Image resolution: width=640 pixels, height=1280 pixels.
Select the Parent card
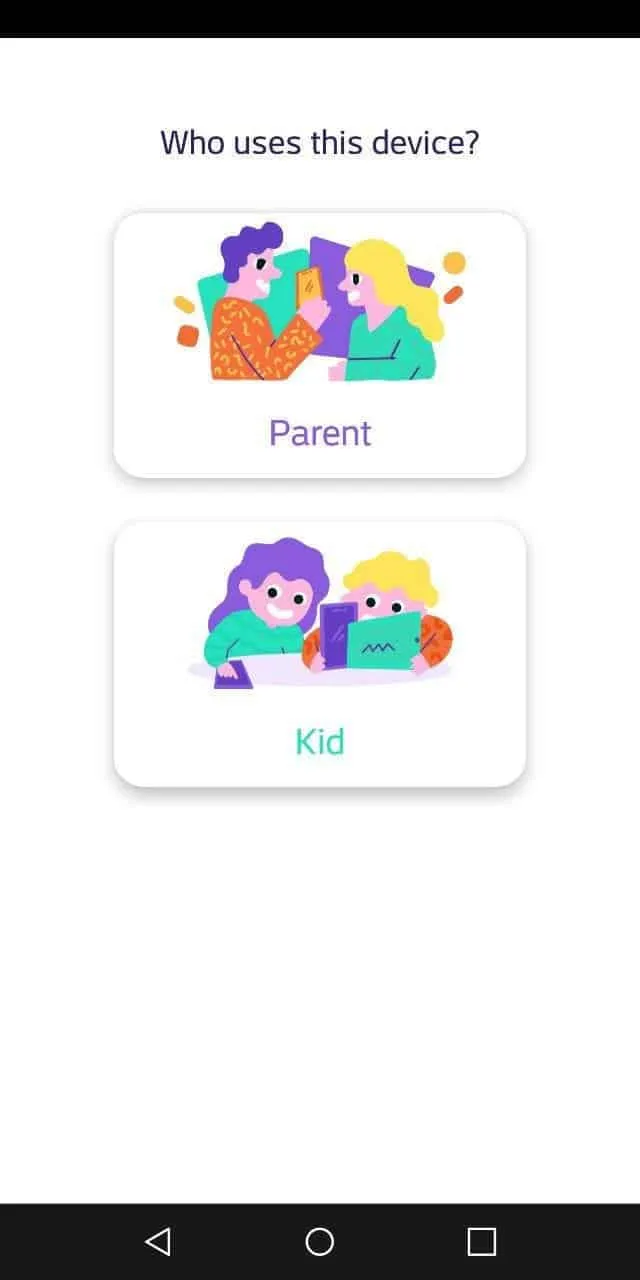(320, 344)
